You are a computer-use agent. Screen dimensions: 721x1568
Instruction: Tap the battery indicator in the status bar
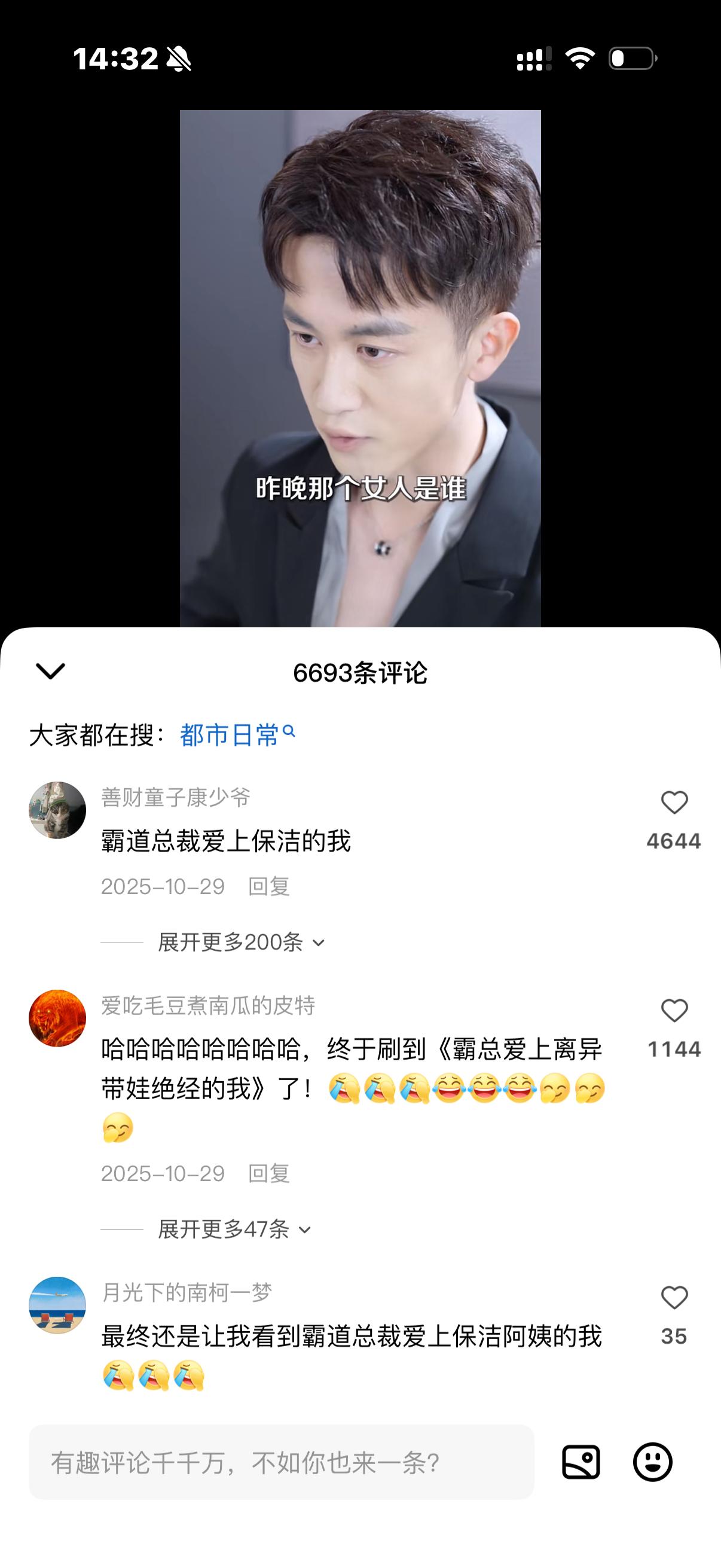631,58
